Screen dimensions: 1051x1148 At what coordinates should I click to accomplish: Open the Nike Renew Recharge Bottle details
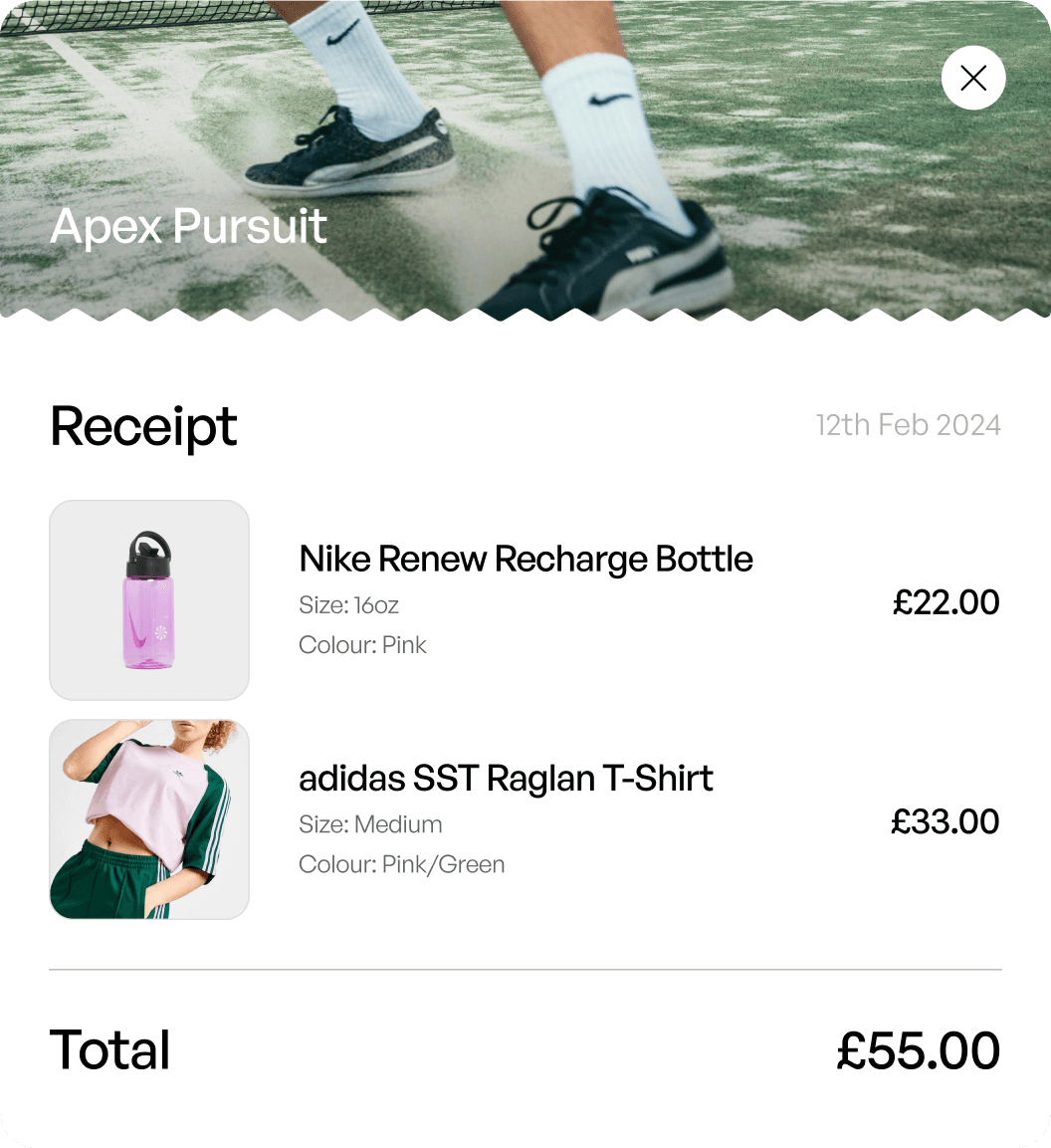[x=525, y=559]
